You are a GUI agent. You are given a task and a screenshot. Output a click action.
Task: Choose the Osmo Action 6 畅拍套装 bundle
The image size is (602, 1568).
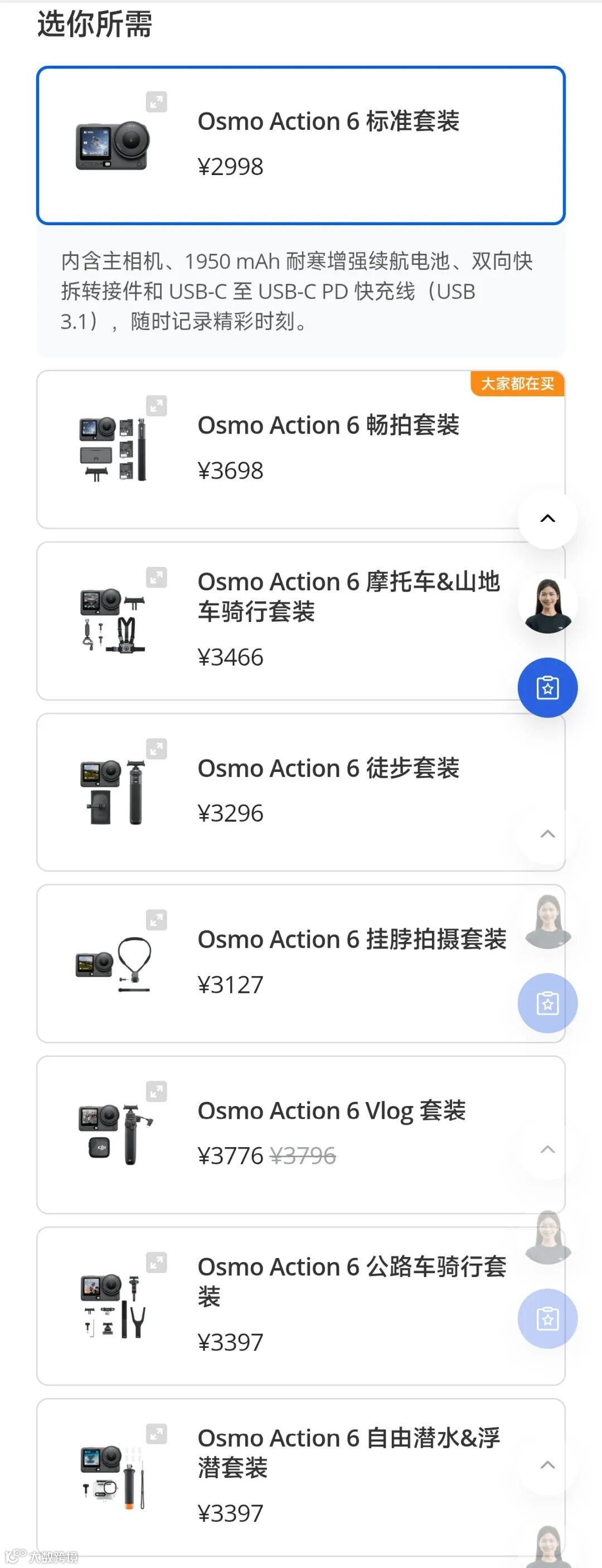[328, 448]
